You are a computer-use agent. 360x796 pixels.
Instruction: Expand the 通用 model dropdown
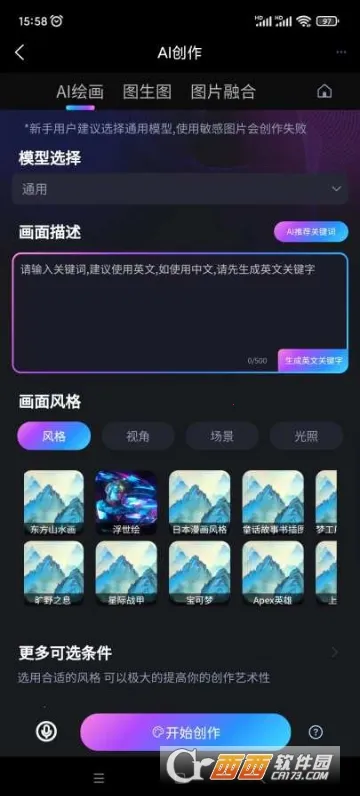pos(180,189)
